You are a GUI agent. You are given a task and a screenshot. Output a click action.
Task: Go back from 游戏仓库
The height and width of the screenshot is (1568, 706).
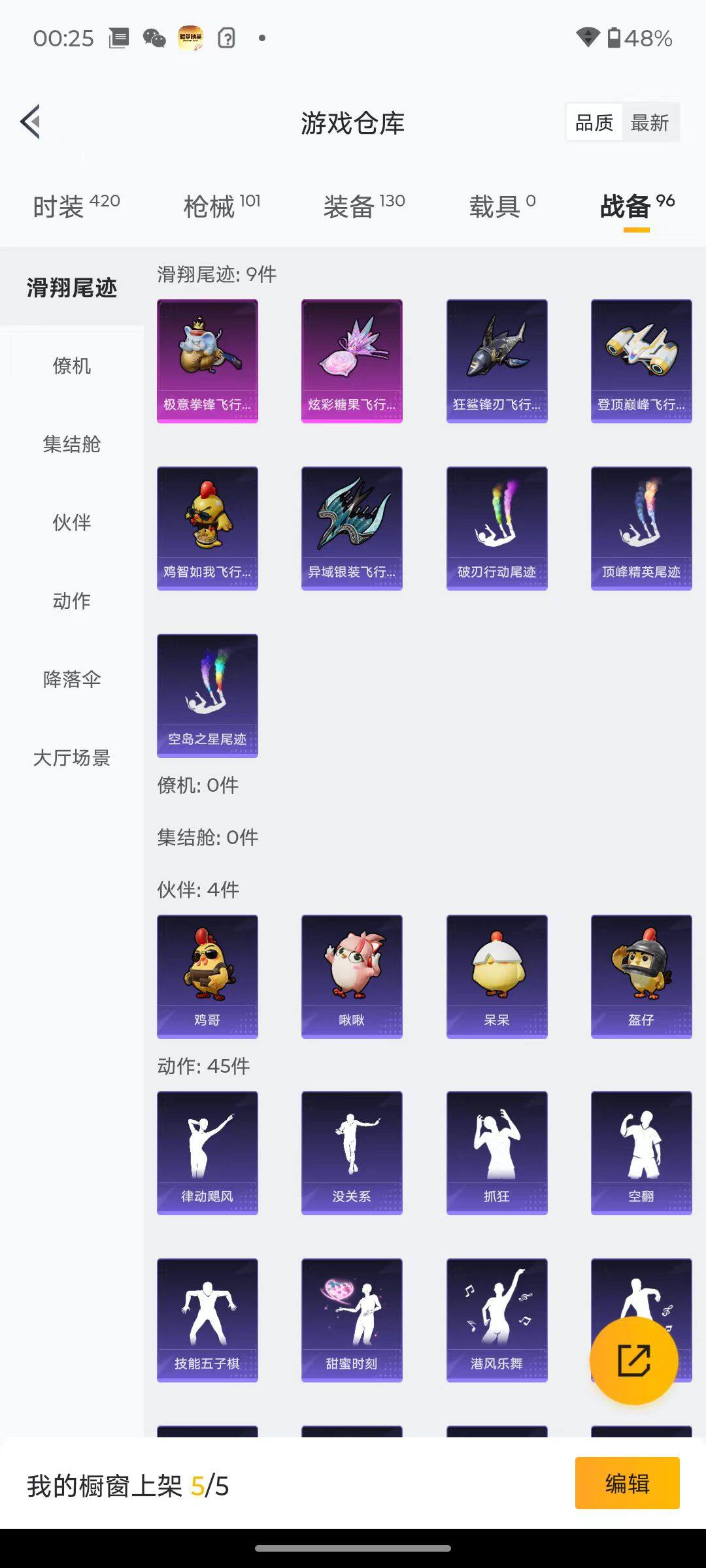click(x=31, y=122)
